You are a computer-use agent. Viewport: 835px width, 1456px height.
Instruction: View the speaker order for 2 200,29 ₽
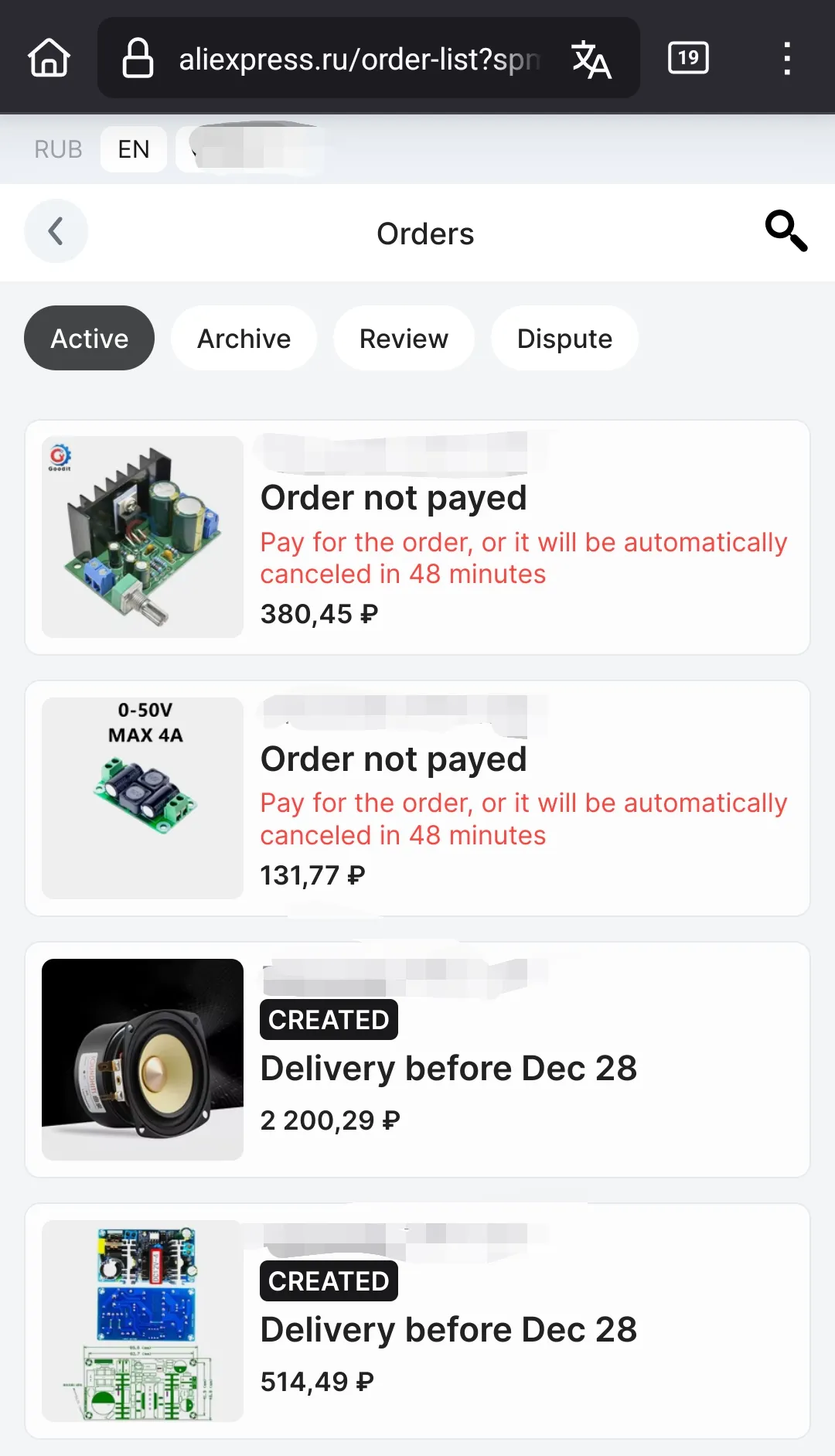click(x=417, y=1059)
